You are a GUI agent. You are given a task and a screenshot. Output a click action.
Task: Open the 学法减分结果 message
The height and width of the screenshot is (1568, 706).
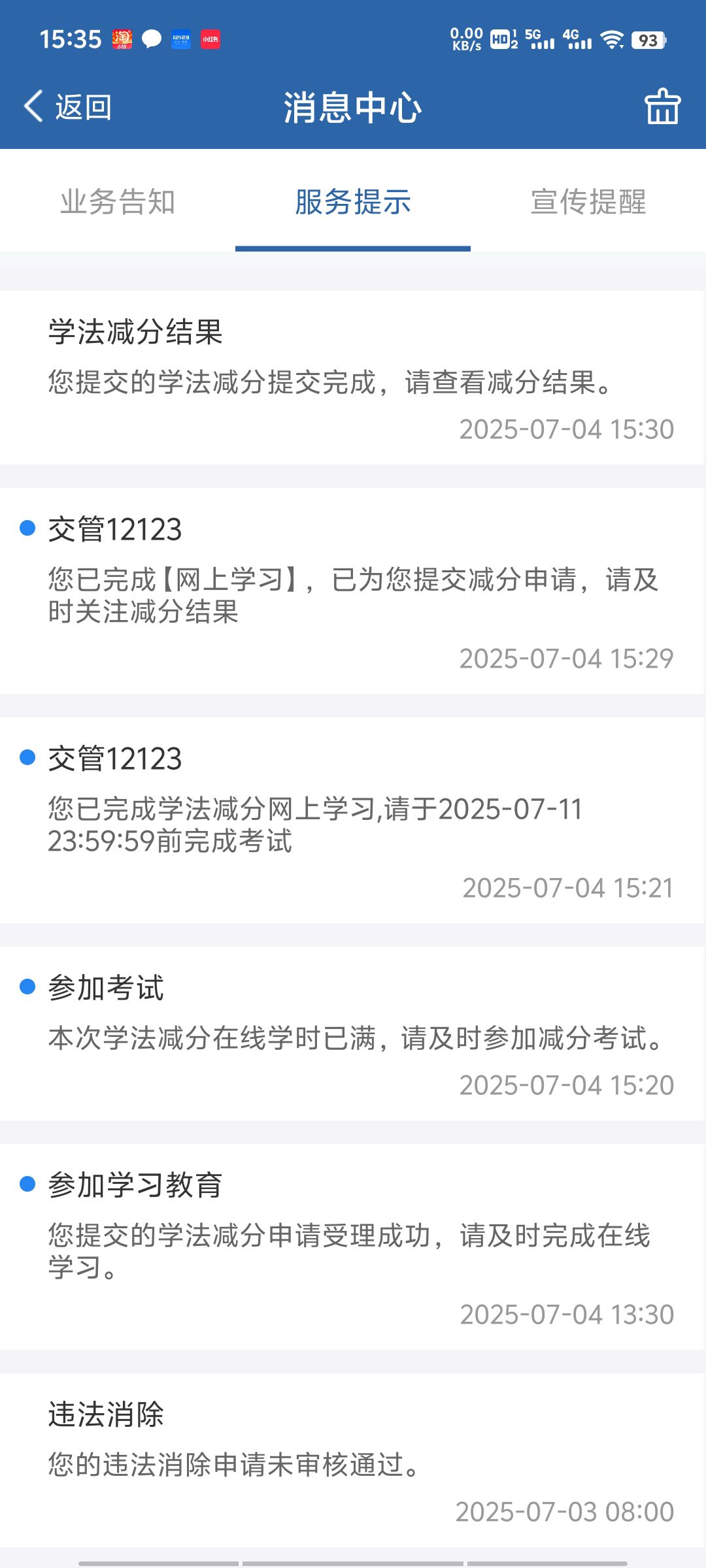[353, 378]
